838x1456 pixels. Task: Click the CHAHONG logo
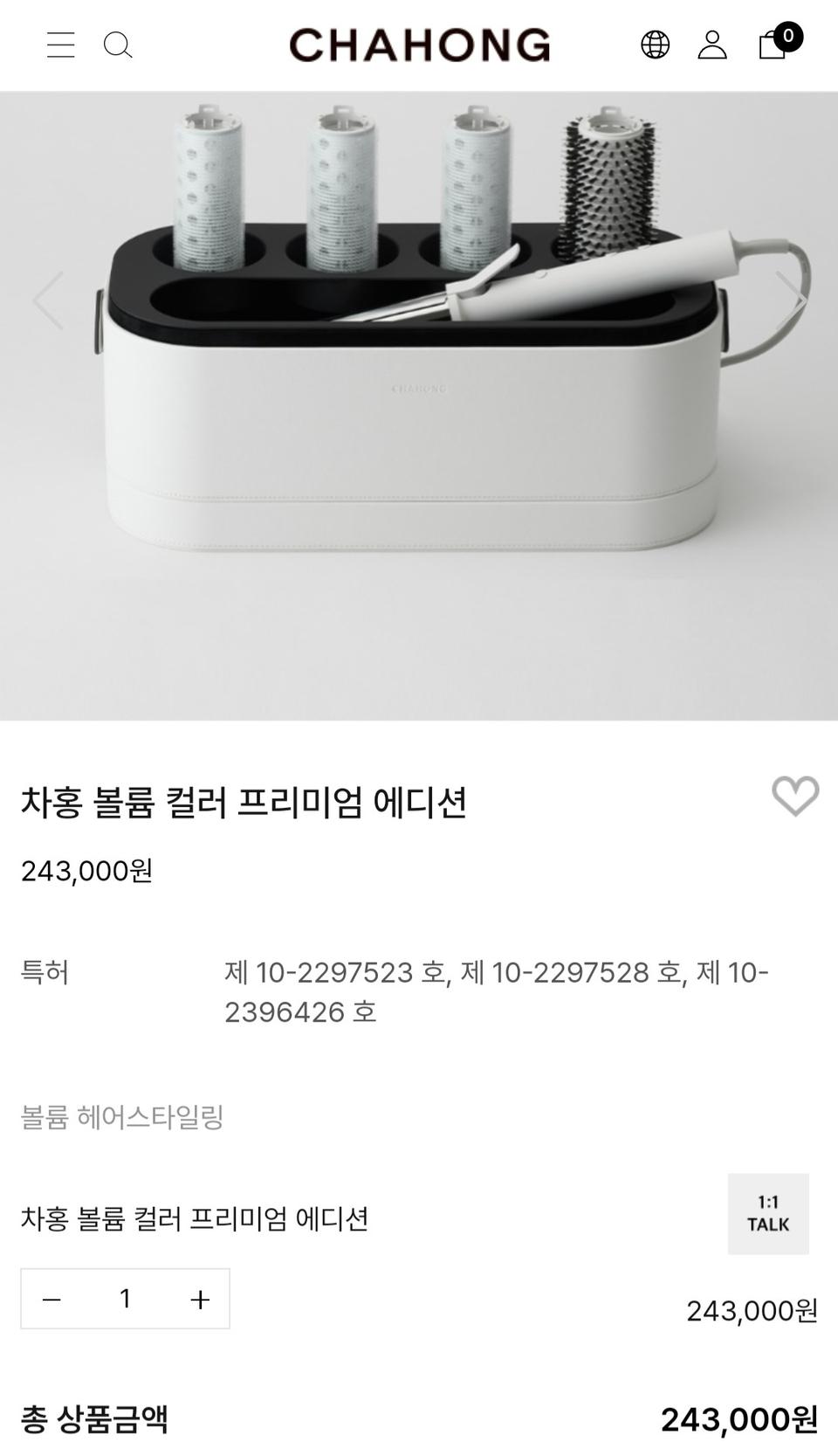[x=419, y=44]
